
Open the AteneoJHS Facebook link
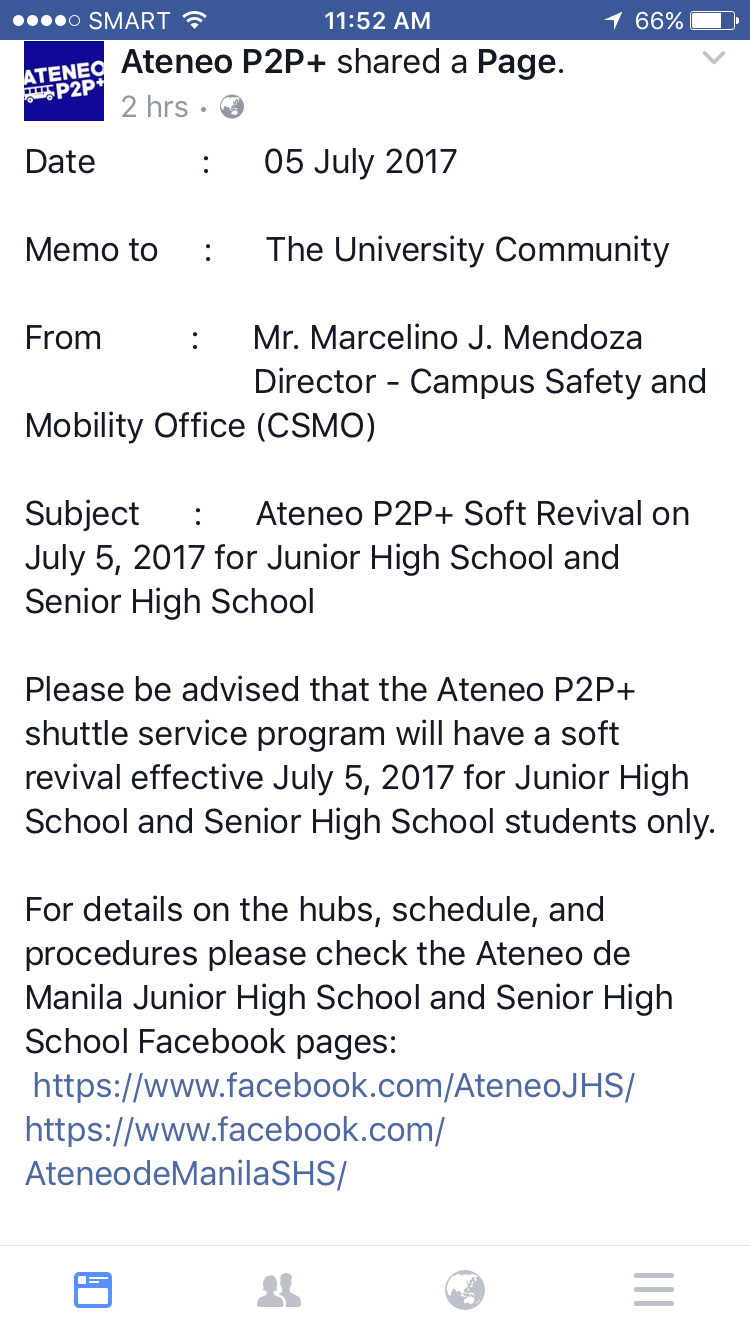tap(334, 1085)
